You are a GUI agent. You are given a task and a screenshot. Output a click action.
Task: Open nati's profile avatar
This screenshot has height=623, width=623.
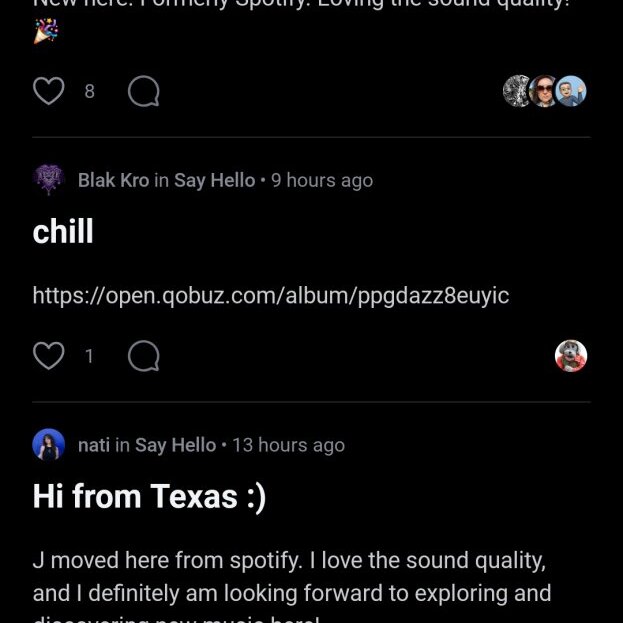pyautogui.click(x=49, y=445)
